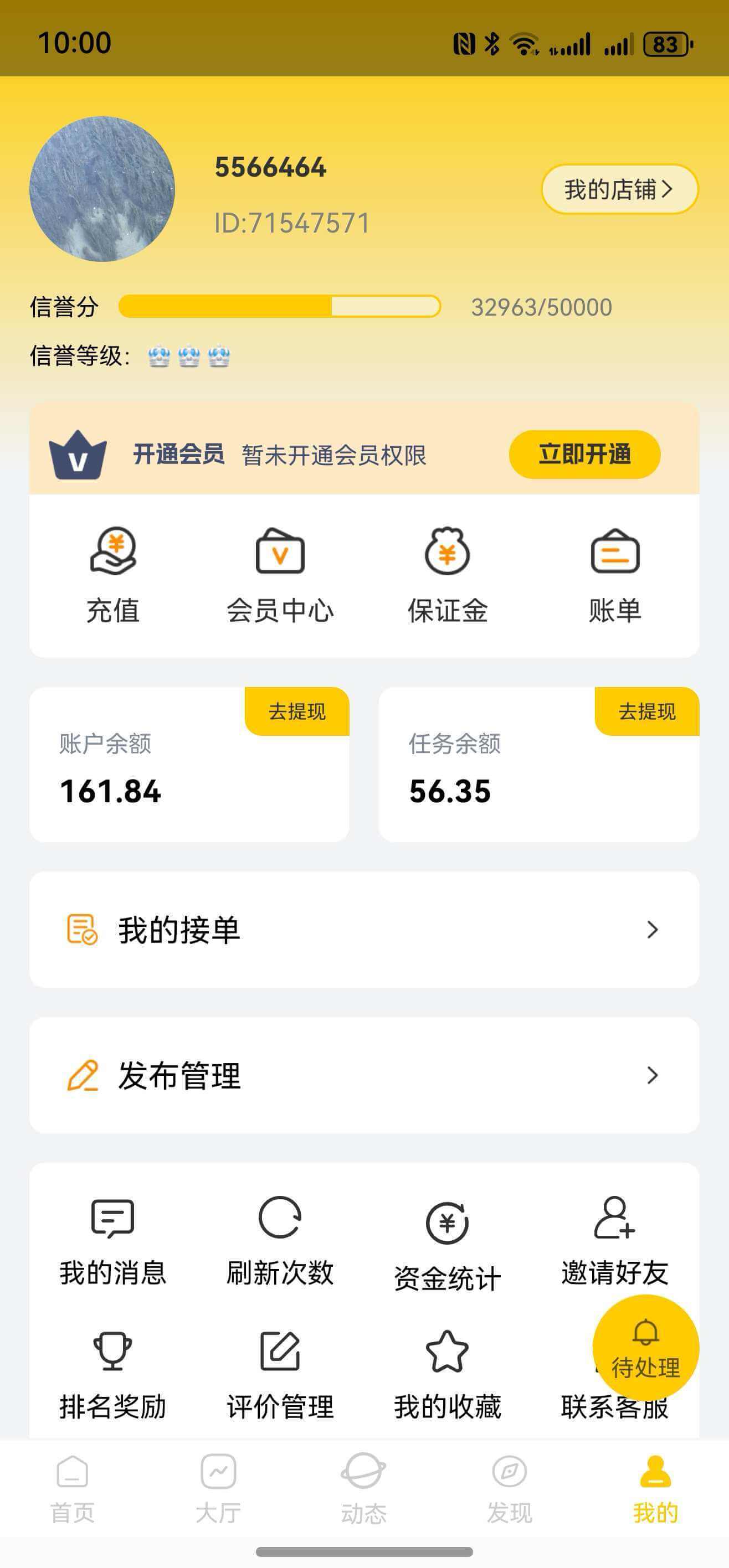The height and width of the screenshot is (1568, 729).
Task: Activate membership with 立即开通
Action: tap(584, 454)
